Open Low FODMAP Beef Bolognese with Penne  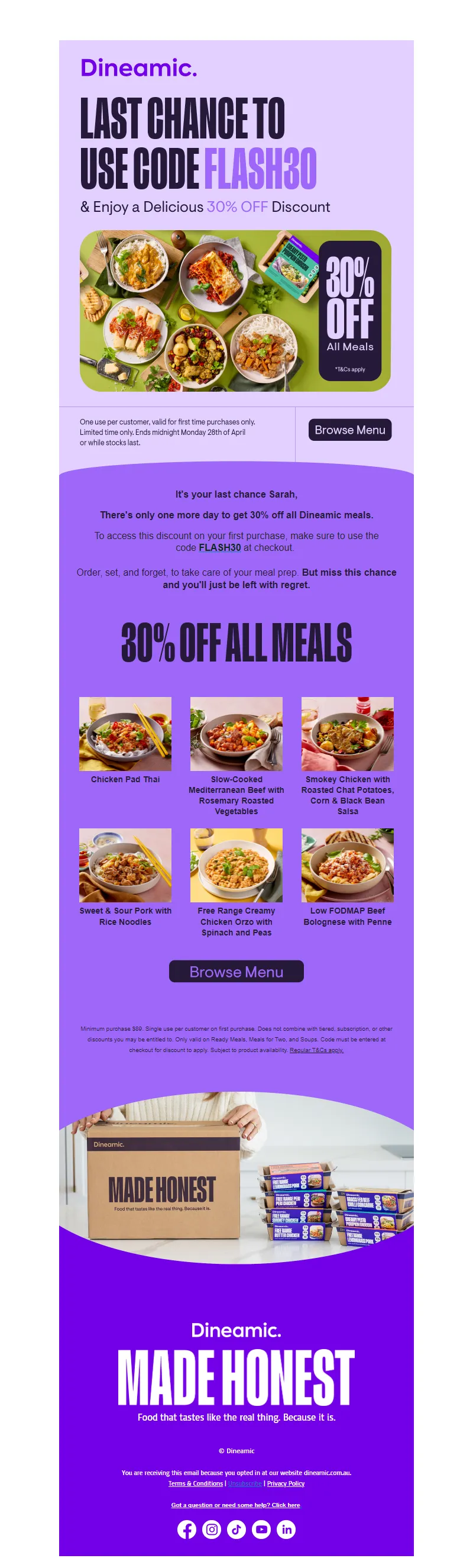347,865
